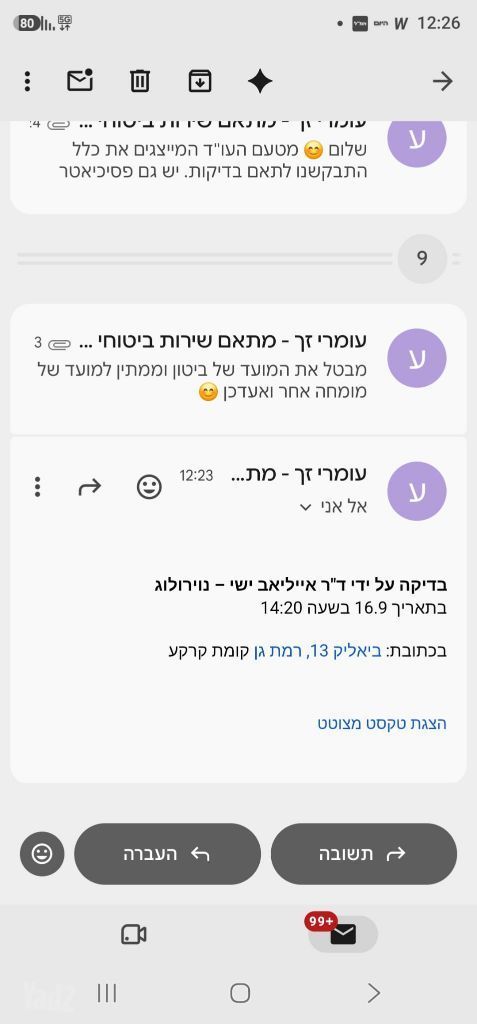Switch to the Meet video tab

(133, 935)
